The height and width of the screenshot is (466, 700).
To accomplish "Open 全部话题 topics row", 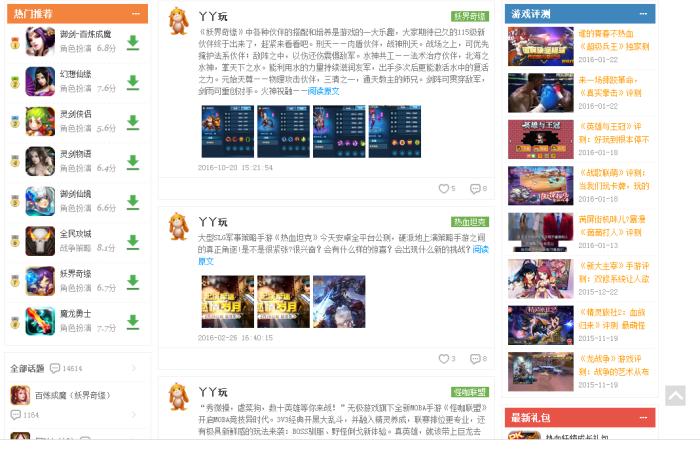I will click(75, 368).
